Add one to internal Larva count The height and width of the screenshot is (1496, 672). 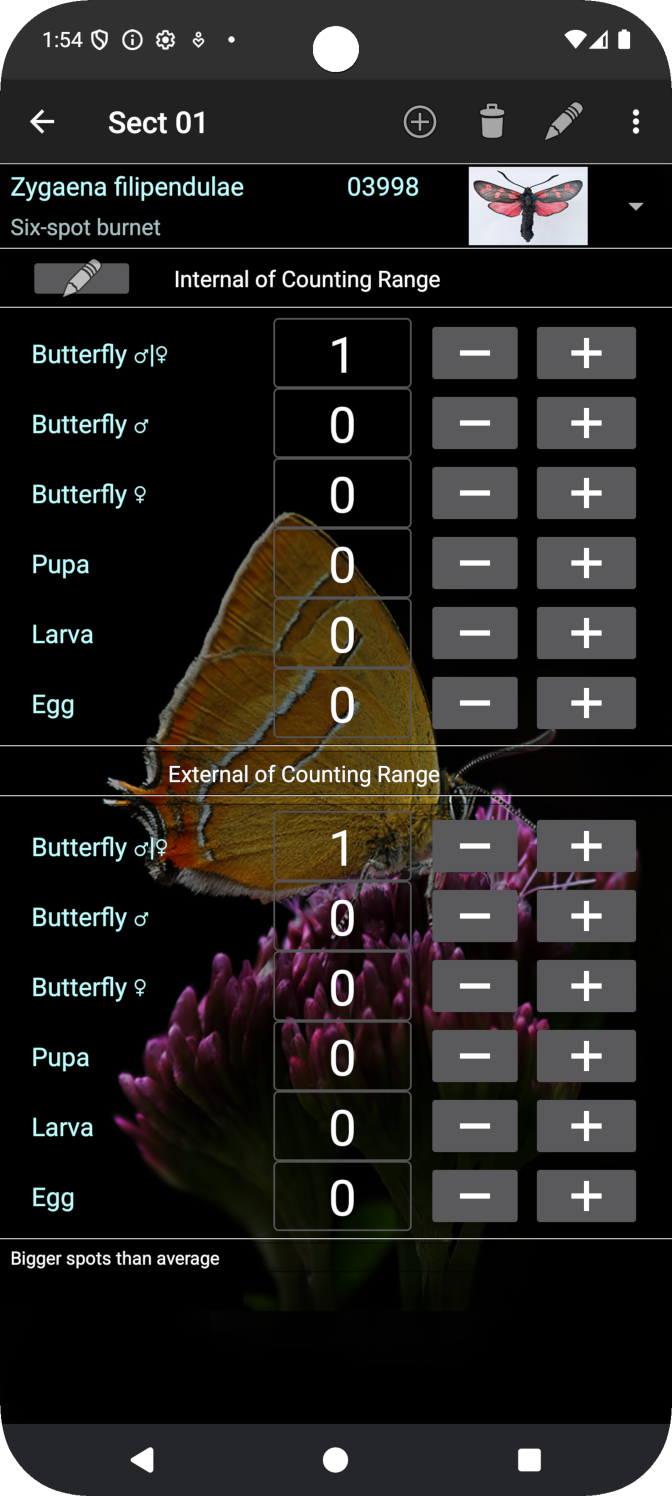pos(586,633)
